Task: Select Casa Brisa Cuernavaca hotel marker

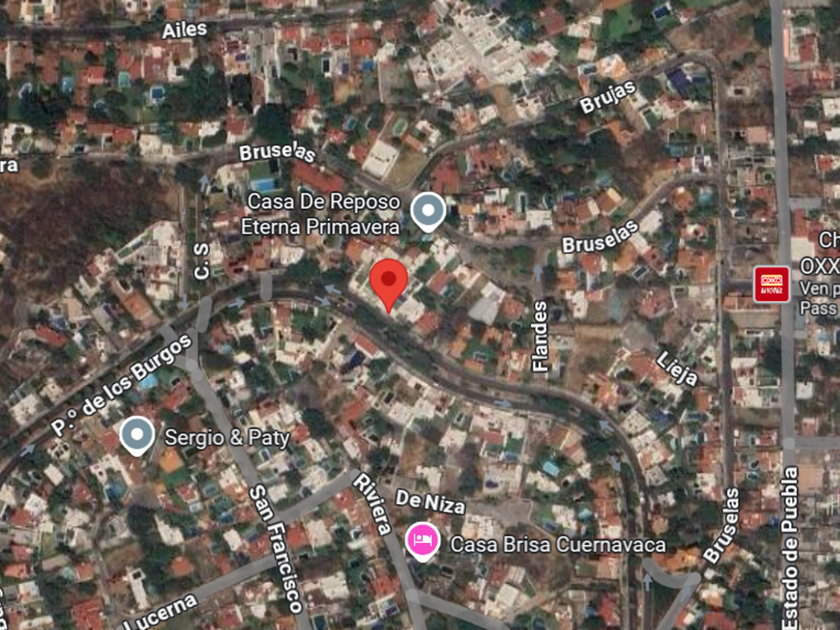Action: 423,541
